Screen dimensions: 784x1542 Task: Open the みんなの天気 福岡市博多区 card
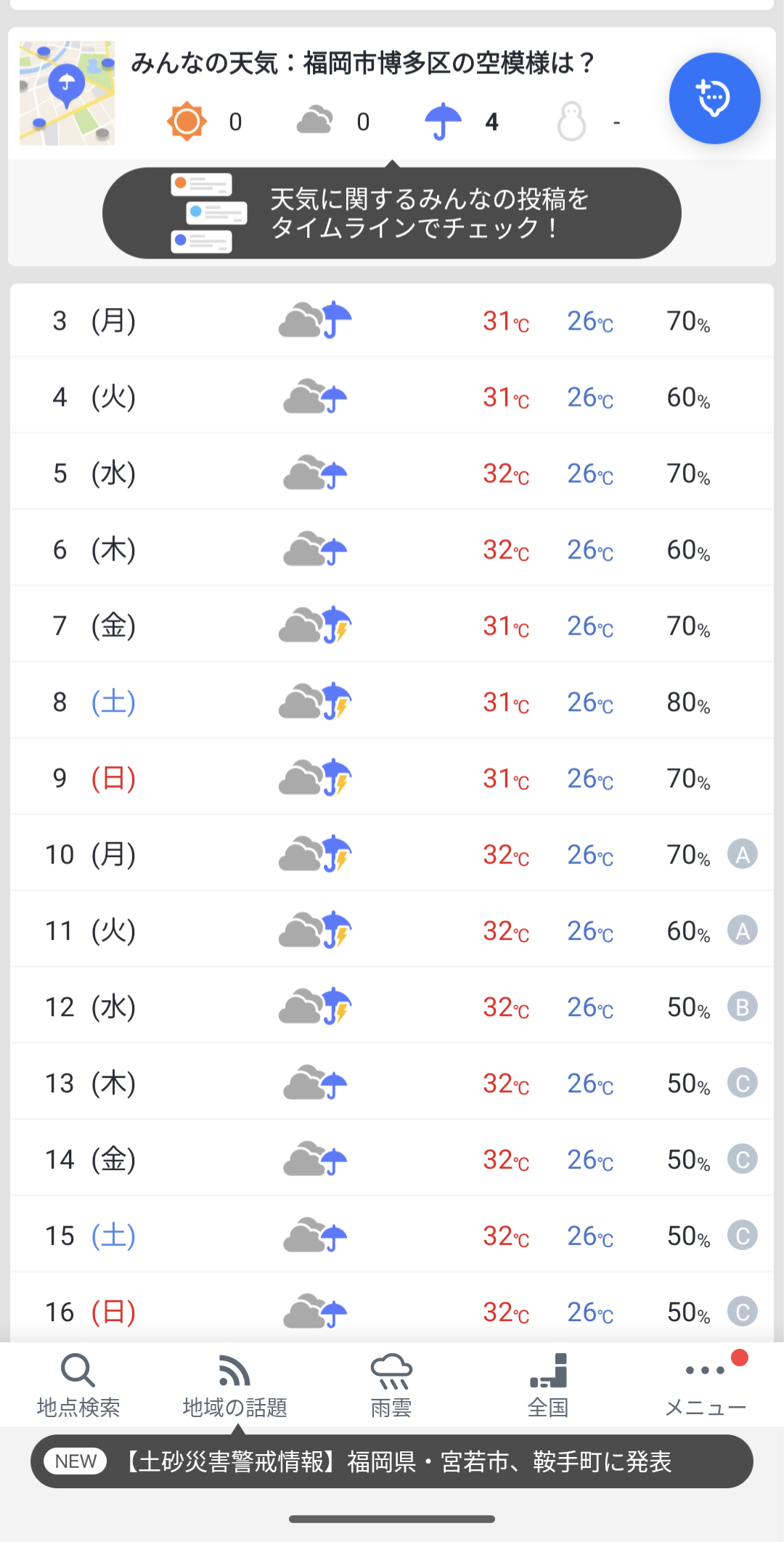coord(392,94)
